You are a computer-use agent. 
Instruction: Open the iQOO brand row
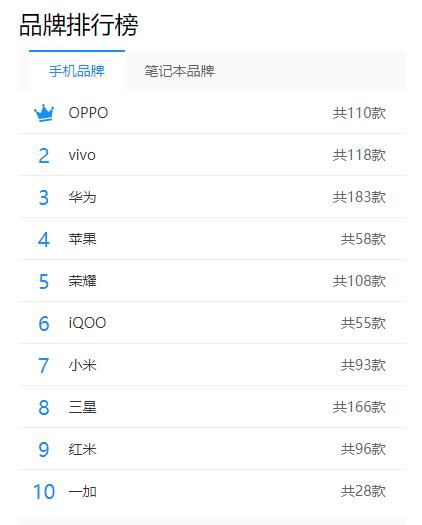pos(212,323)
